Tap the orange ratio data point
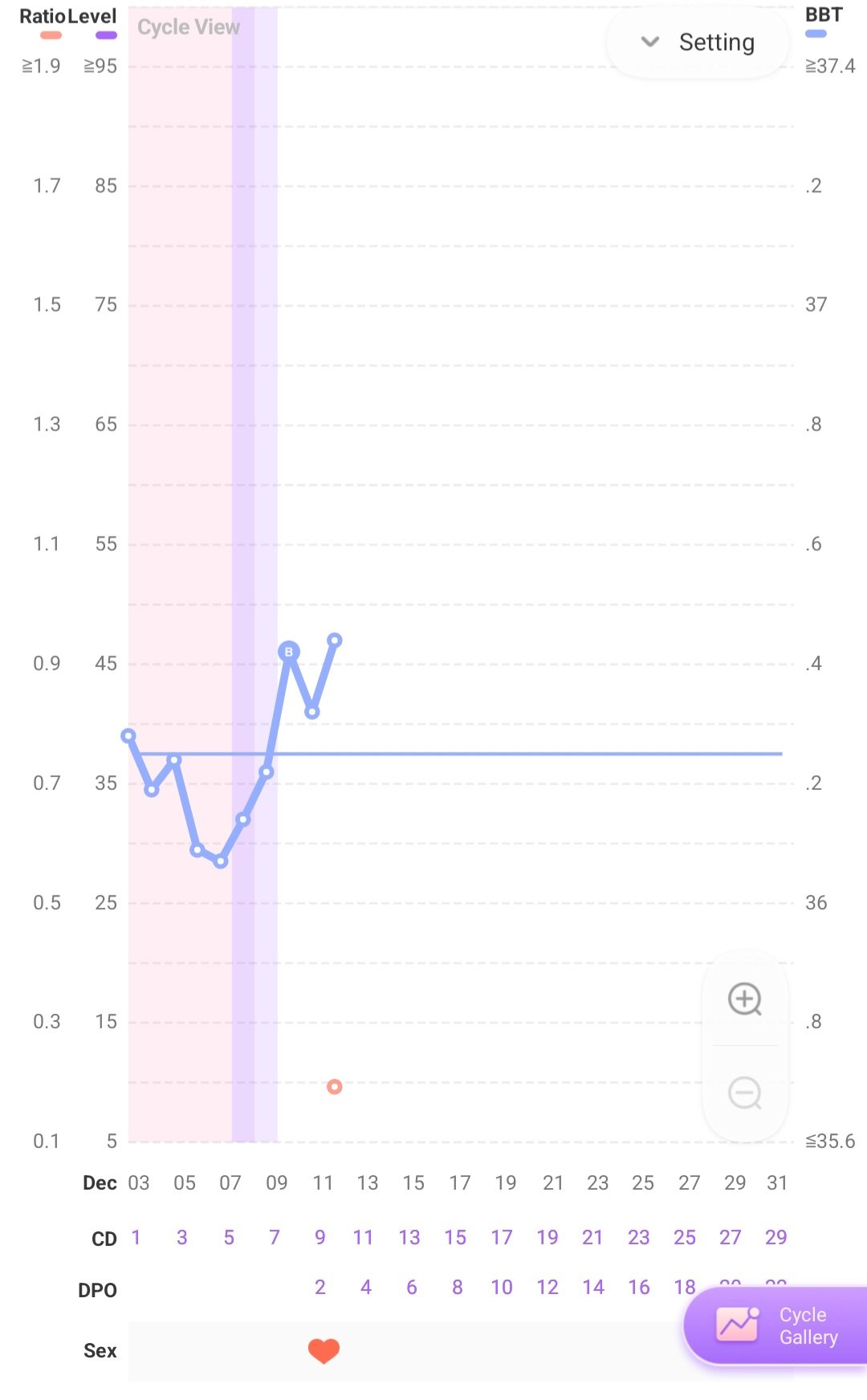The image size is (867, 1400). pos(335,1087)
